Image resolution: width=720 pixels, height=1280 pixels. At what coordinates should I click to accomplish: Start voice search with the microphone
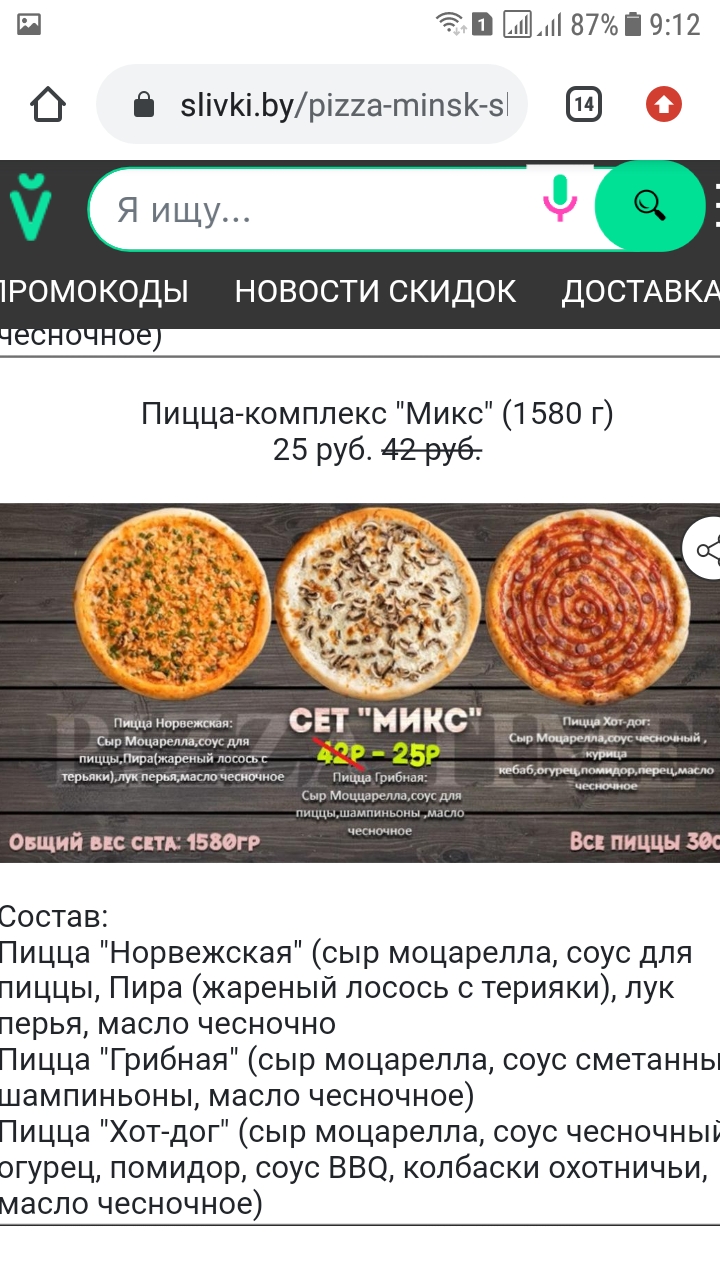coord(560,199)
